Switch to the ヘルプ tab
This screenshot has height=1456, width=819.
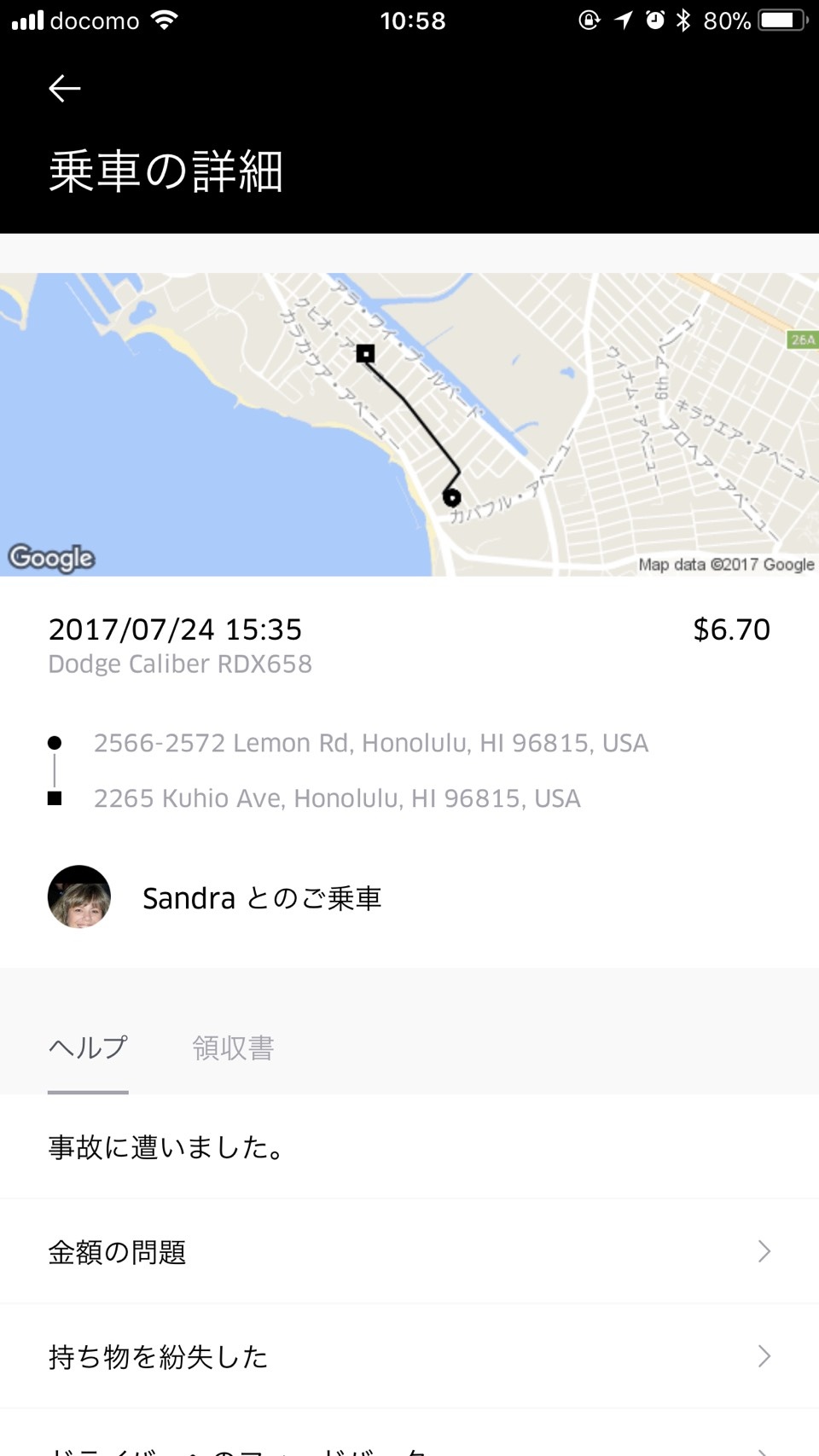point(88,1047)
